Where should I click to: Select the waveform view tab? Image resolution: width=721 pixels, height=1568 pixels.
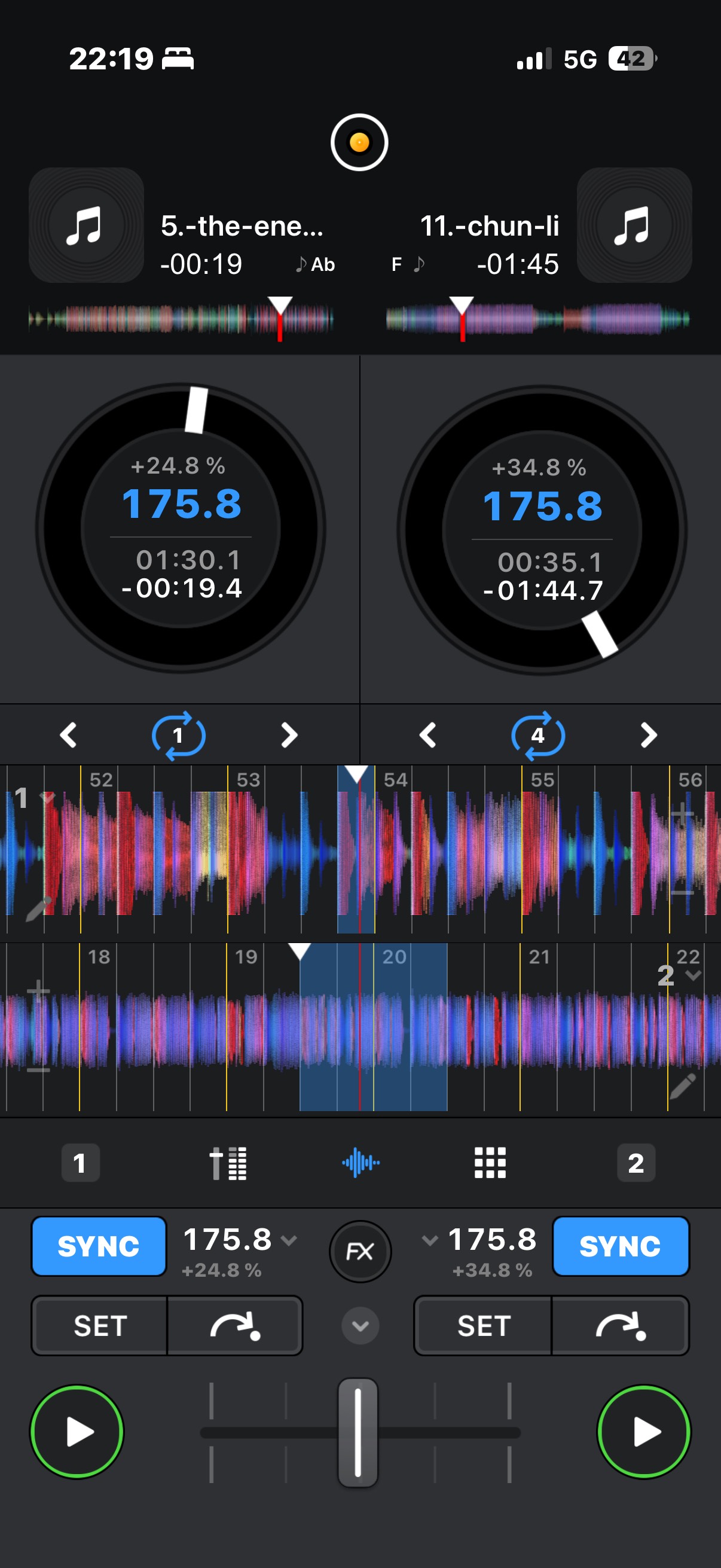[x=360, y=1163]
